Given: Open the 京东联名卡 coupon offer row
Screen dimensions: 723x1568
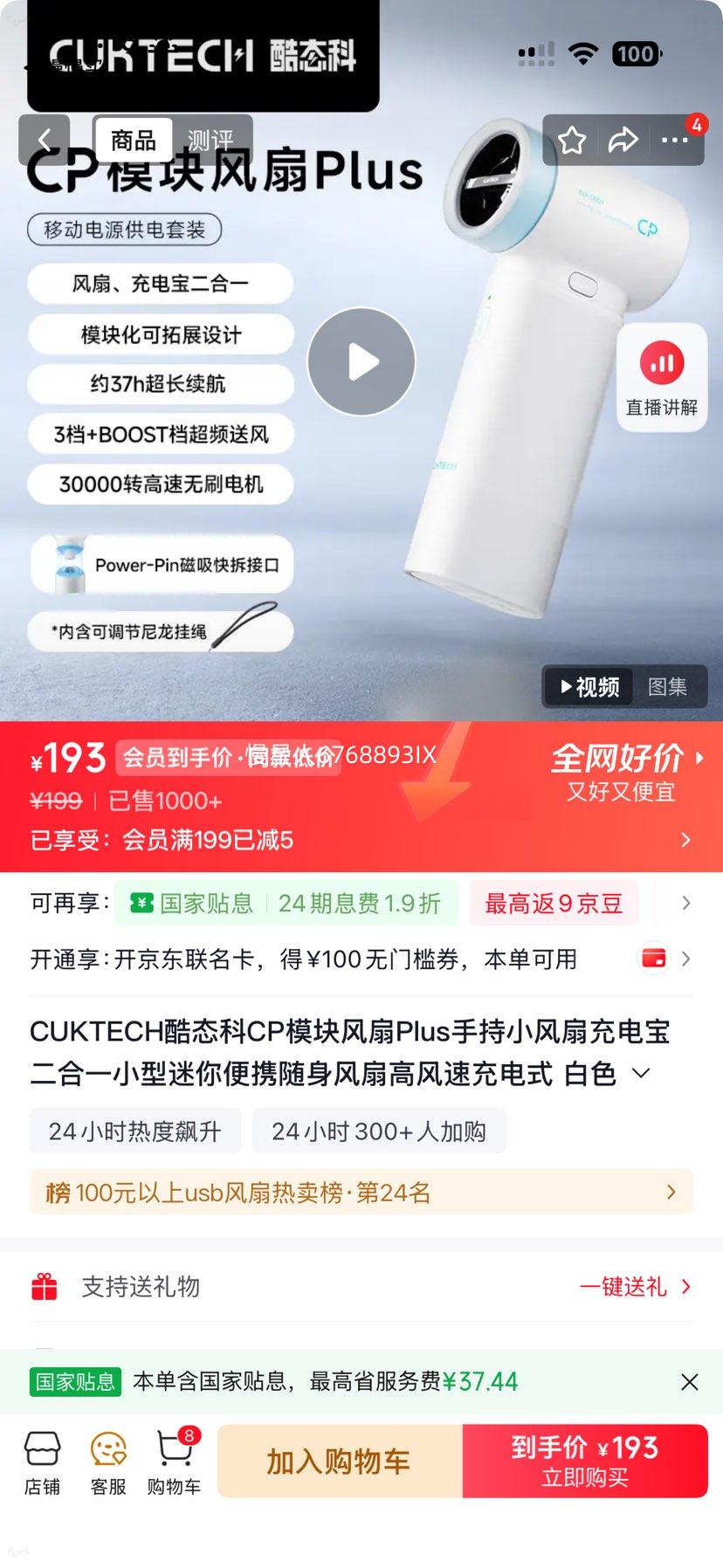Looking at the screenshot, I should point(361,959).
